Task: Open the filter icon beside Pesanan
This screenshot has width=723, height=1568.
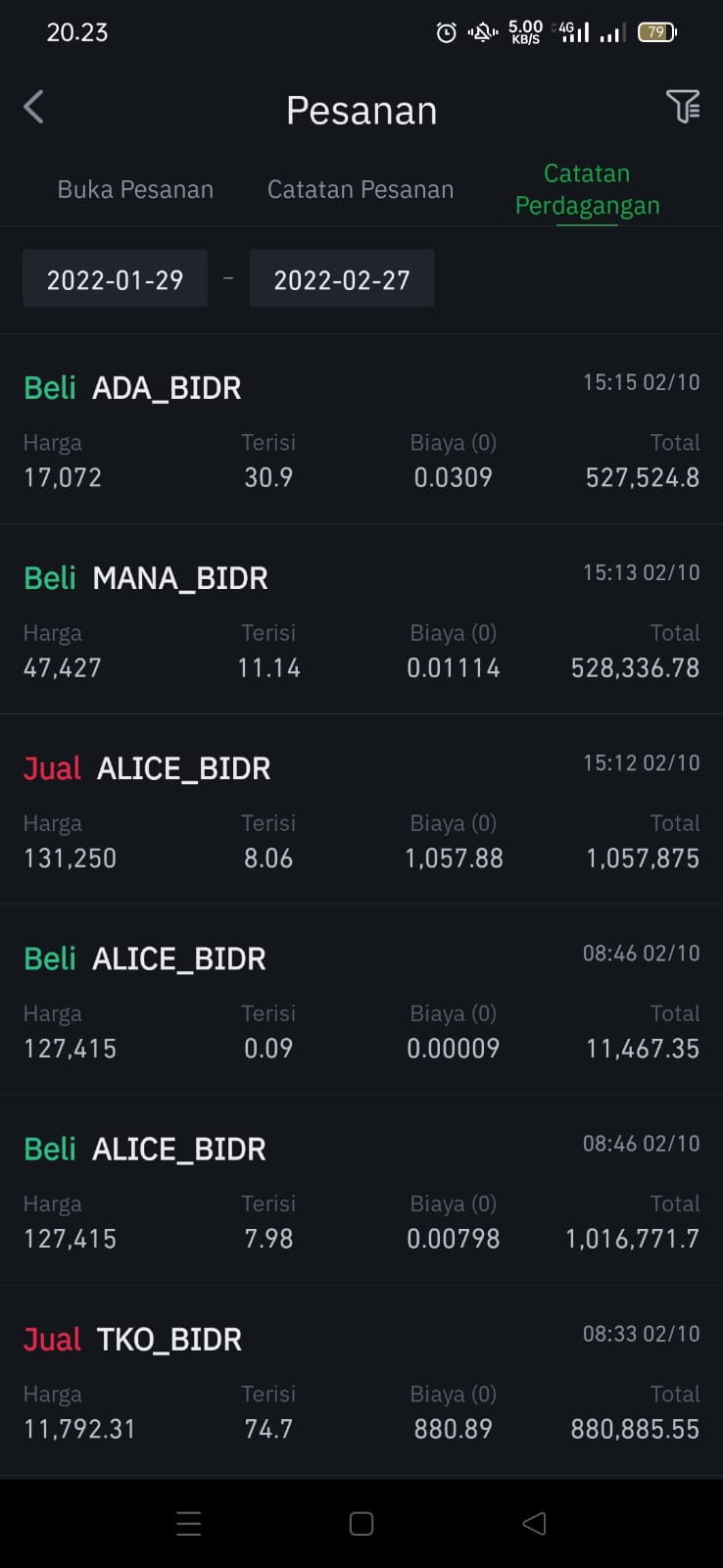Action: pyautogui.click(x=683, y=106)
